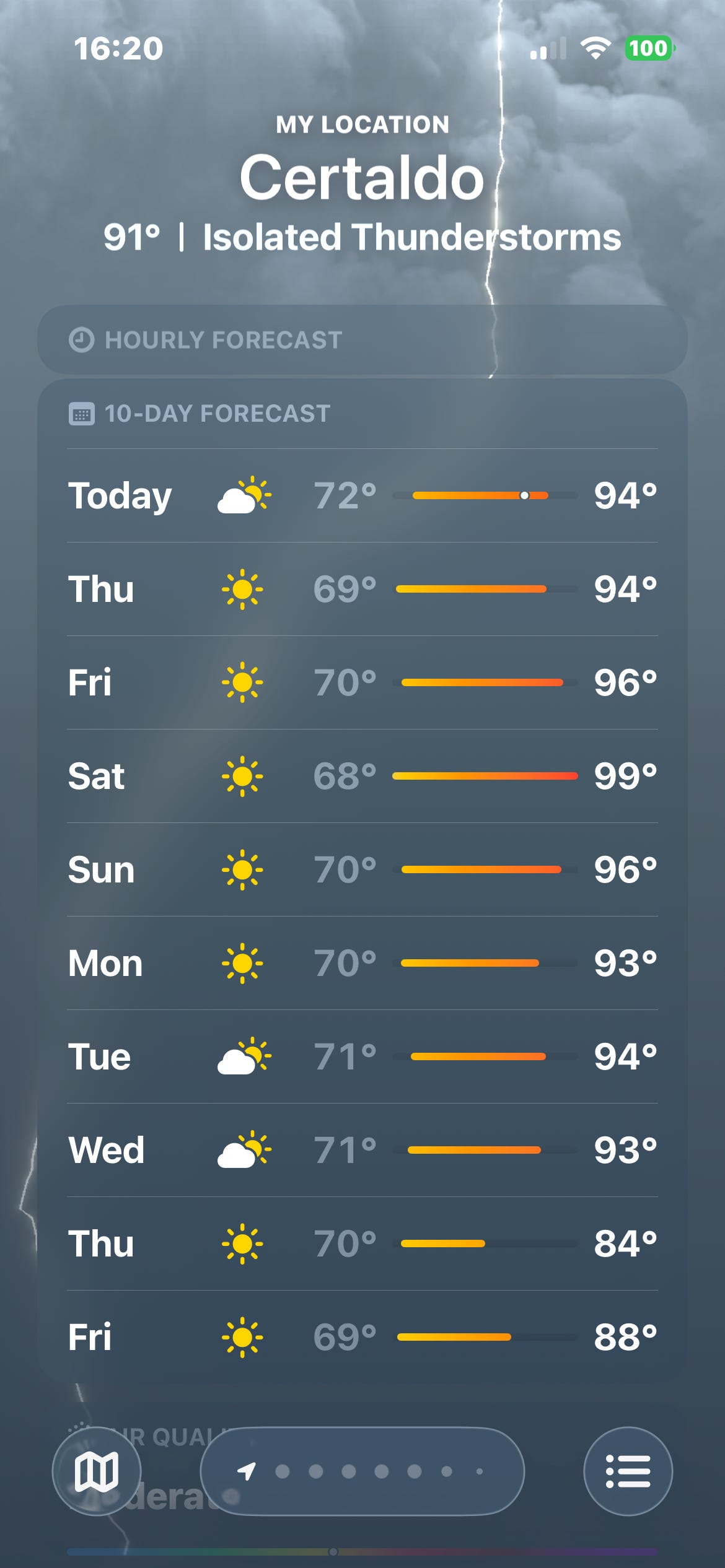Open the Hourly Forecast card
Image resolution: width=725 pixels, height=1568 pixels.
pyautogui.click(x=362, y=339)
